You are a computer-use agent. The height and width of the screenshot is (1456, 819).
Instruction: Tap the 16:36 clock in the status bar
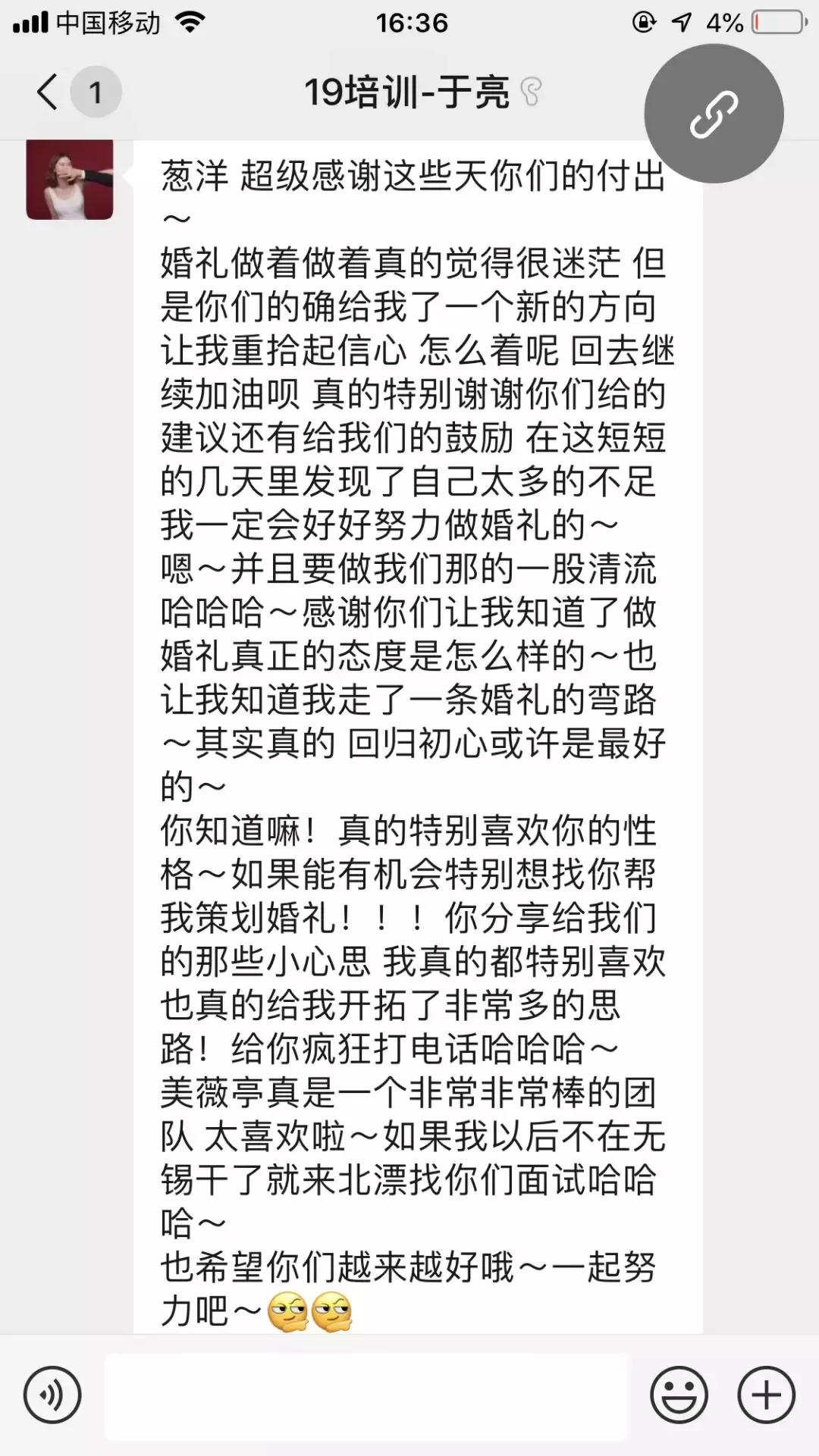[409, 21]
